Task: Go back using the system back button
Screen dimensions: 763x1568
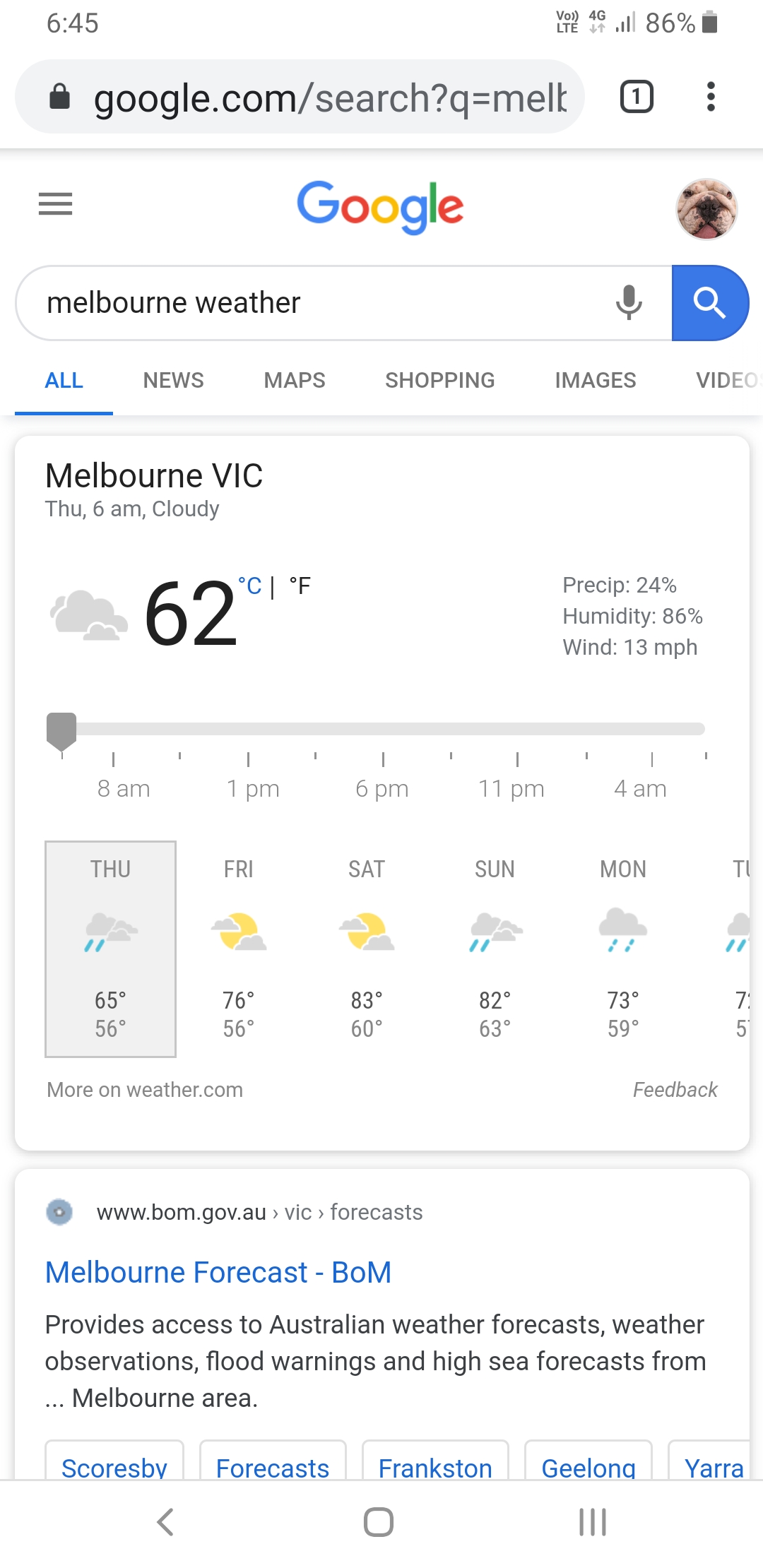Action: coord(165,1521)
